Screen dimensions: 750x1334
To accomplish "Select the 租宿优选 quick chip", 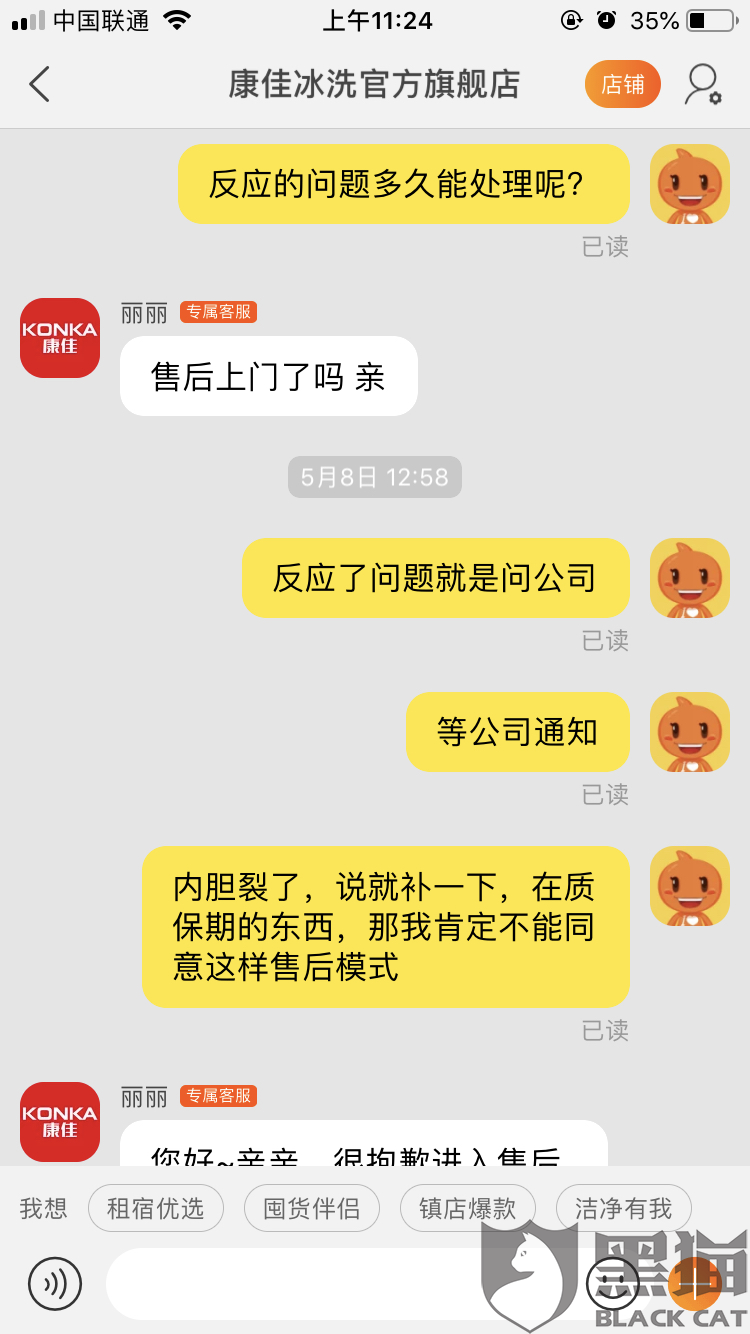I will pos(155,1208).
